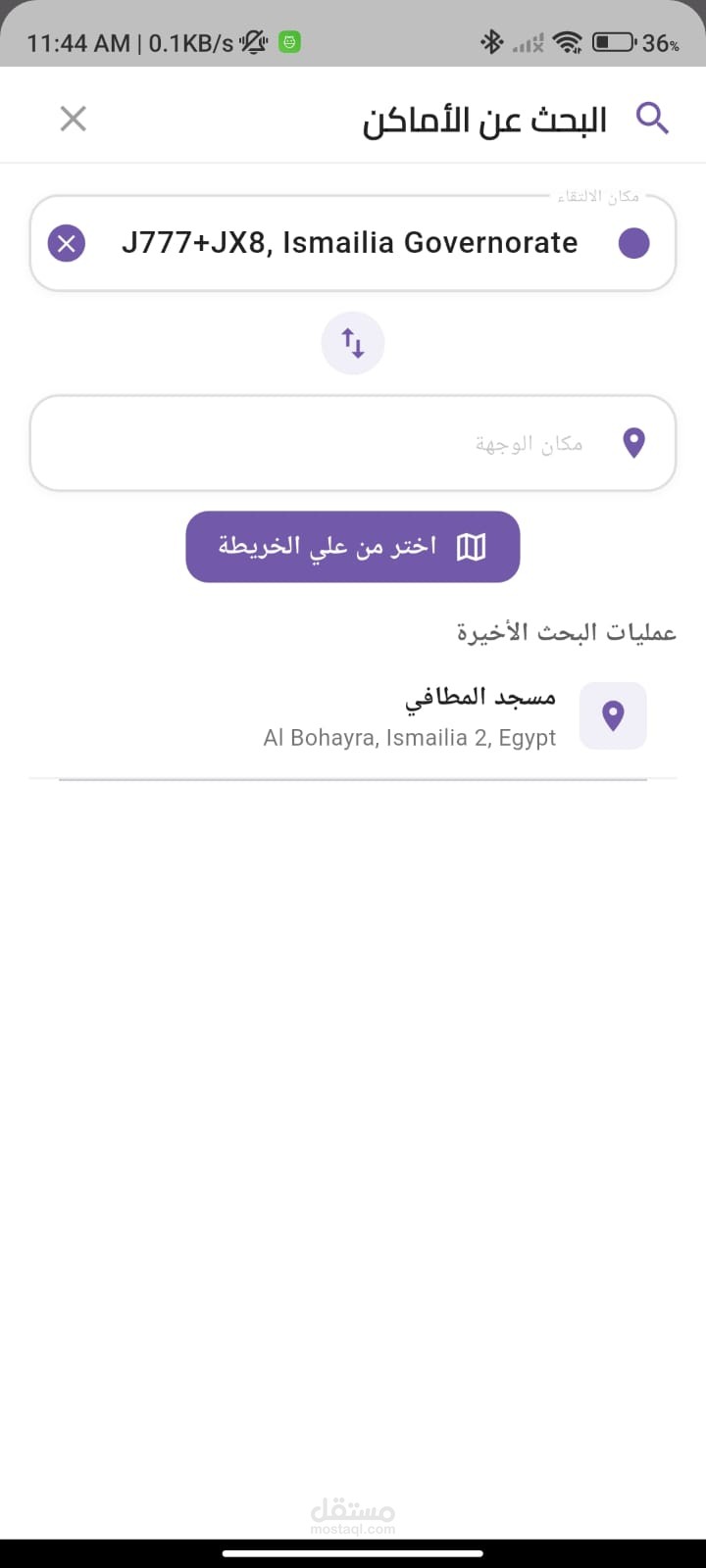Close the place search screen
Screen dimensions: 706x1568
pos(74,119)
